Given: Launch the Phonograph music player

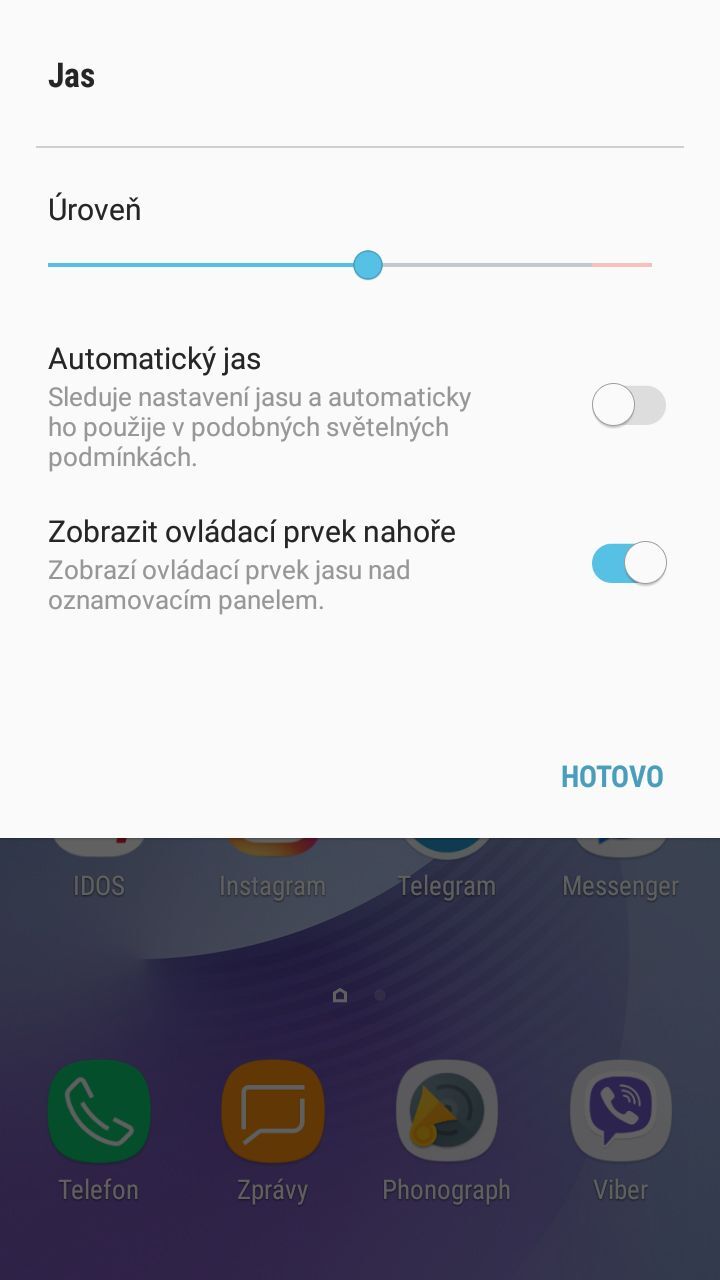Looking at the screenshot, I should 446,1110.
